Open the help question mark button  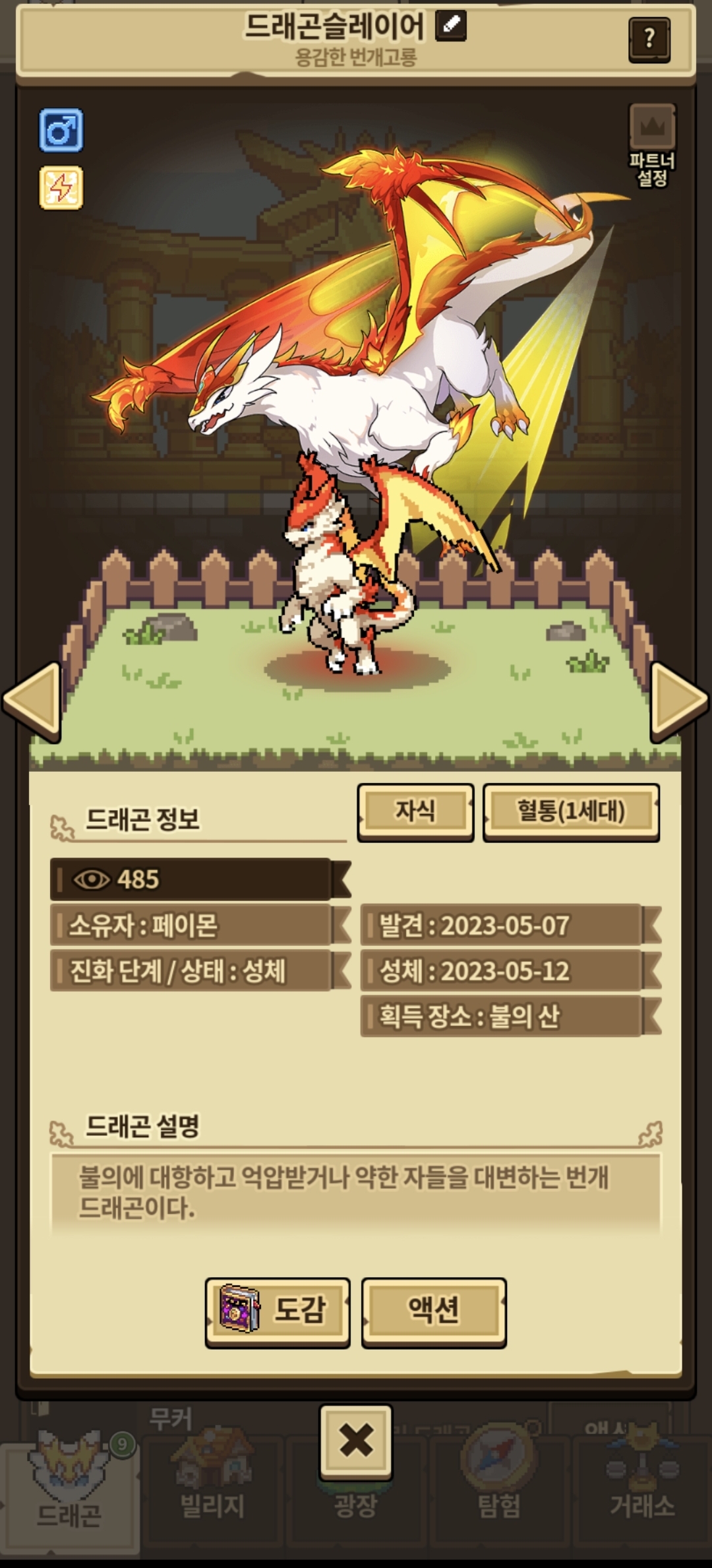tap(649, 40)
